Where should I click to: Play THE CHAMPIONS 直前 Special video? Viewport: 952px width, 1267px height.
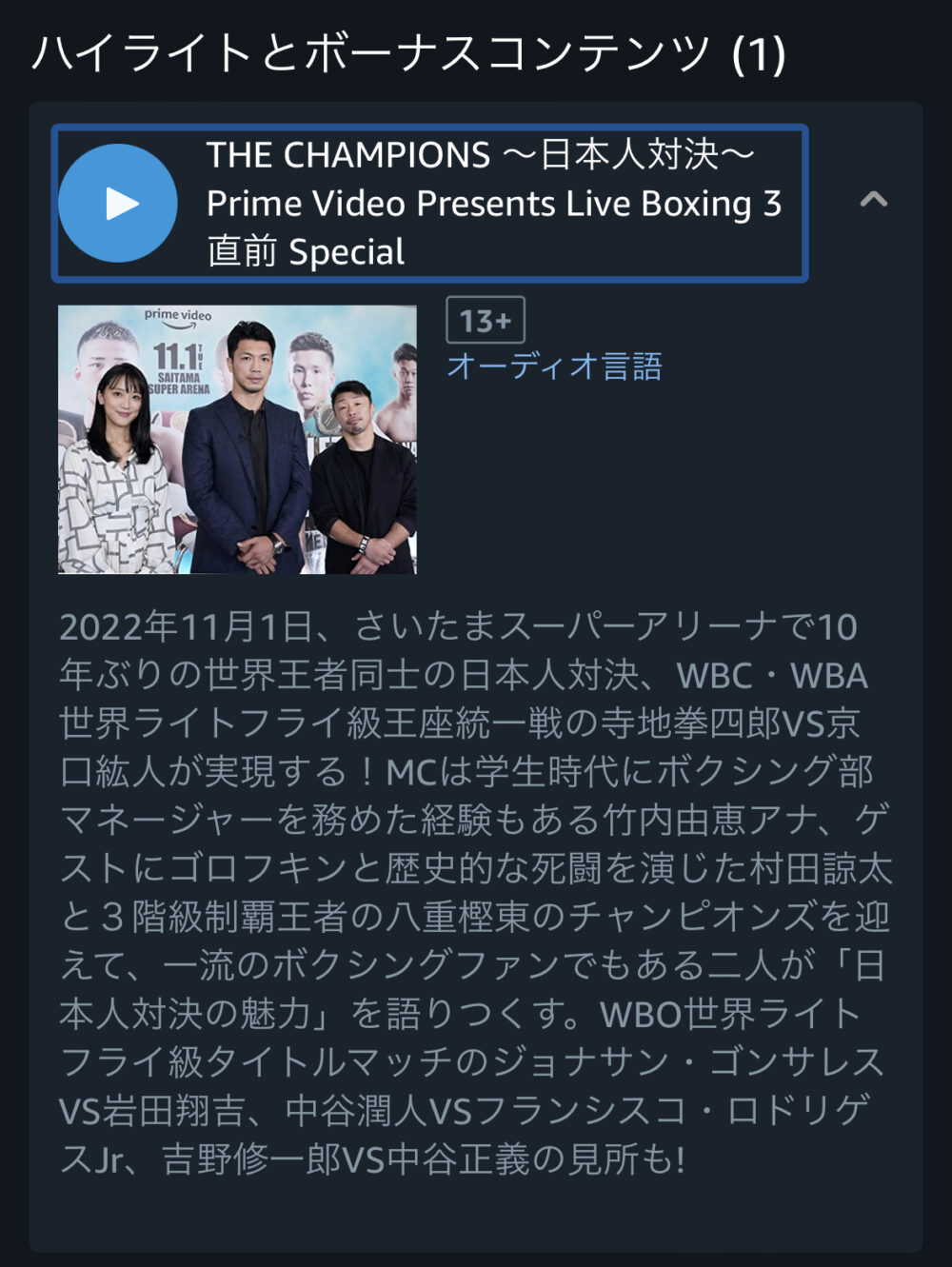(118, 203)
